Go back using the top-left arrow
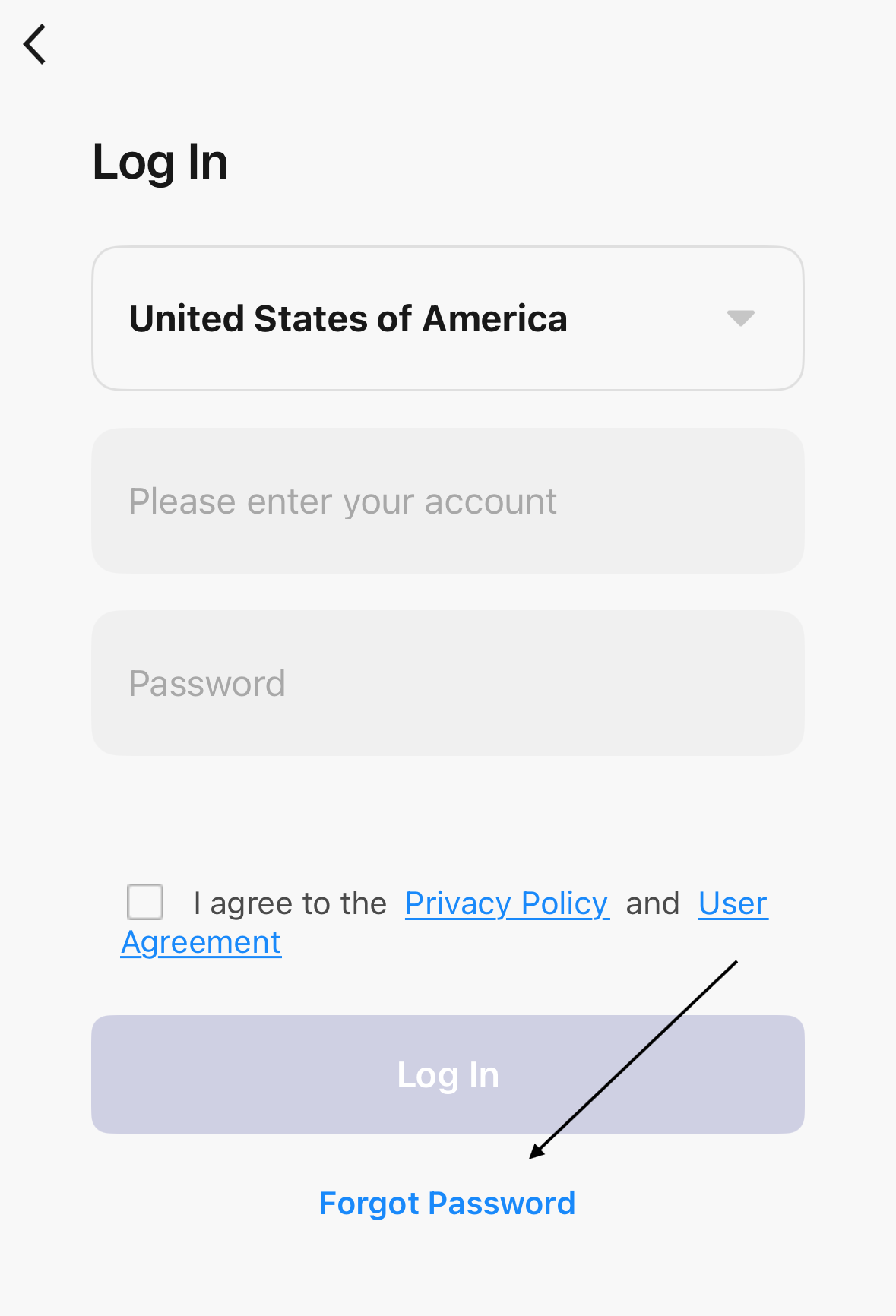896x1316 pixels. point(35,44)
